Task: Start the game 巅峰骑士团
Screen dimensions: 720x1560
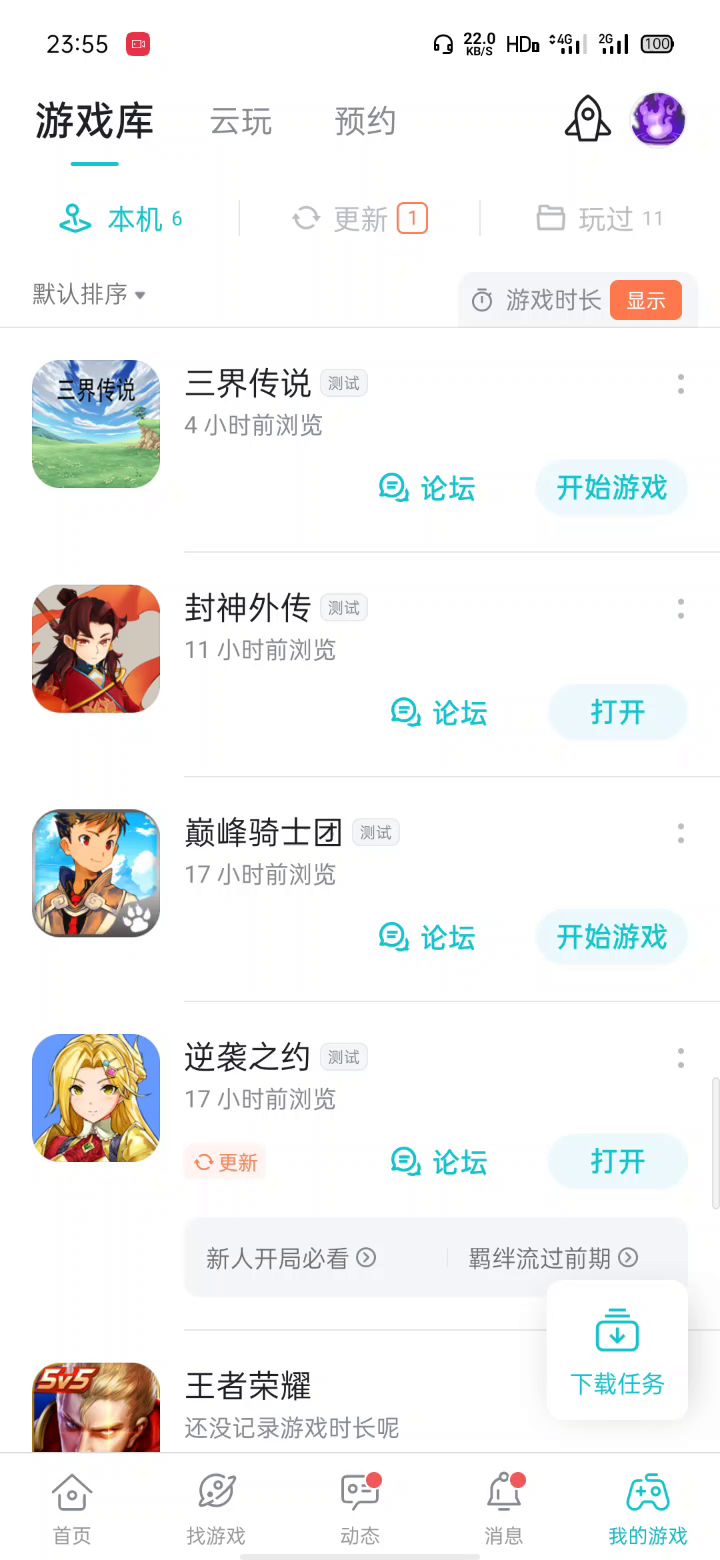Action: coord(611,937)
